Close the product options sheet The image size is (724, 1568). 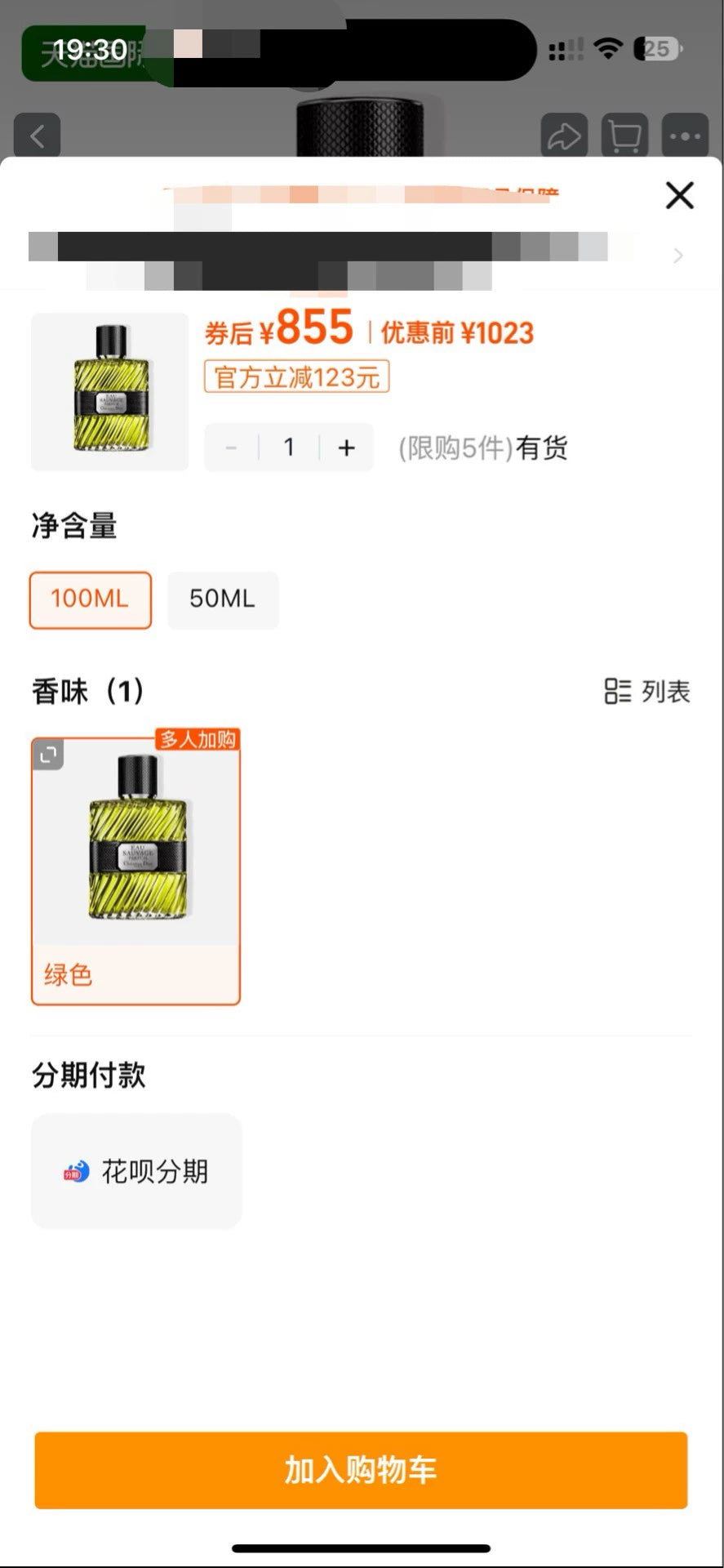[679, 196]
